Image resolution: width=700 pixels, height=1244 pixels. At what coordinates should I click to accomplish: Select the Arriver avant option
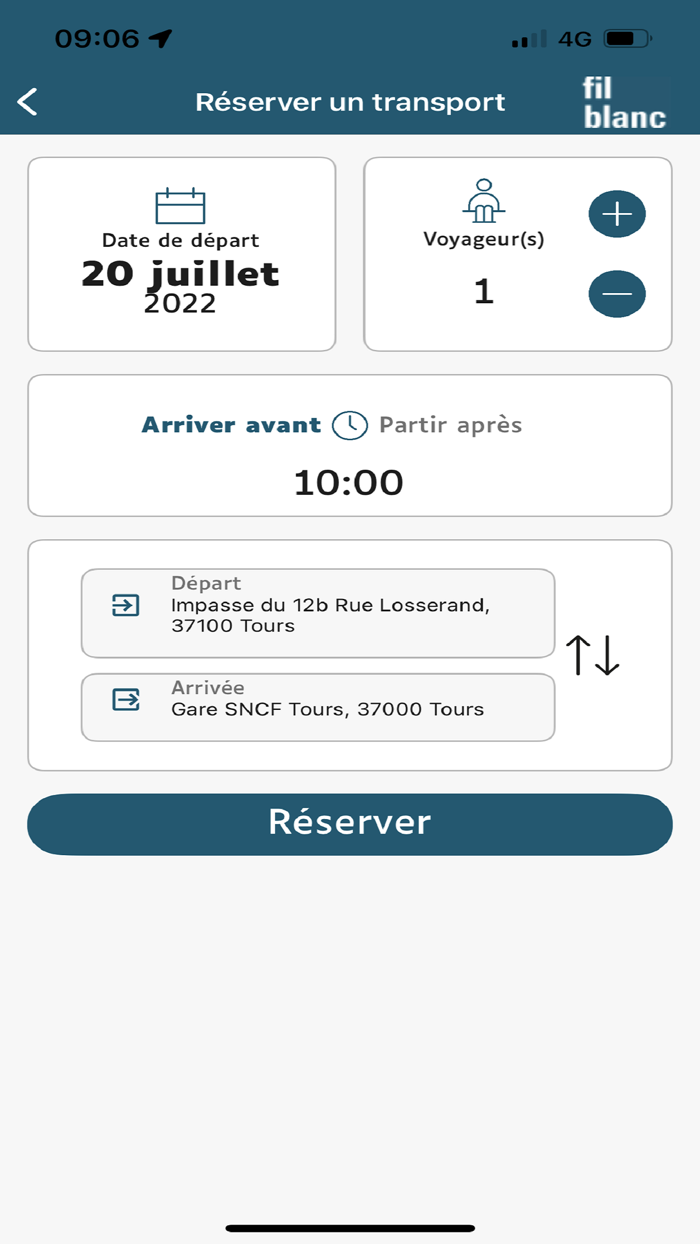point(231,425)
